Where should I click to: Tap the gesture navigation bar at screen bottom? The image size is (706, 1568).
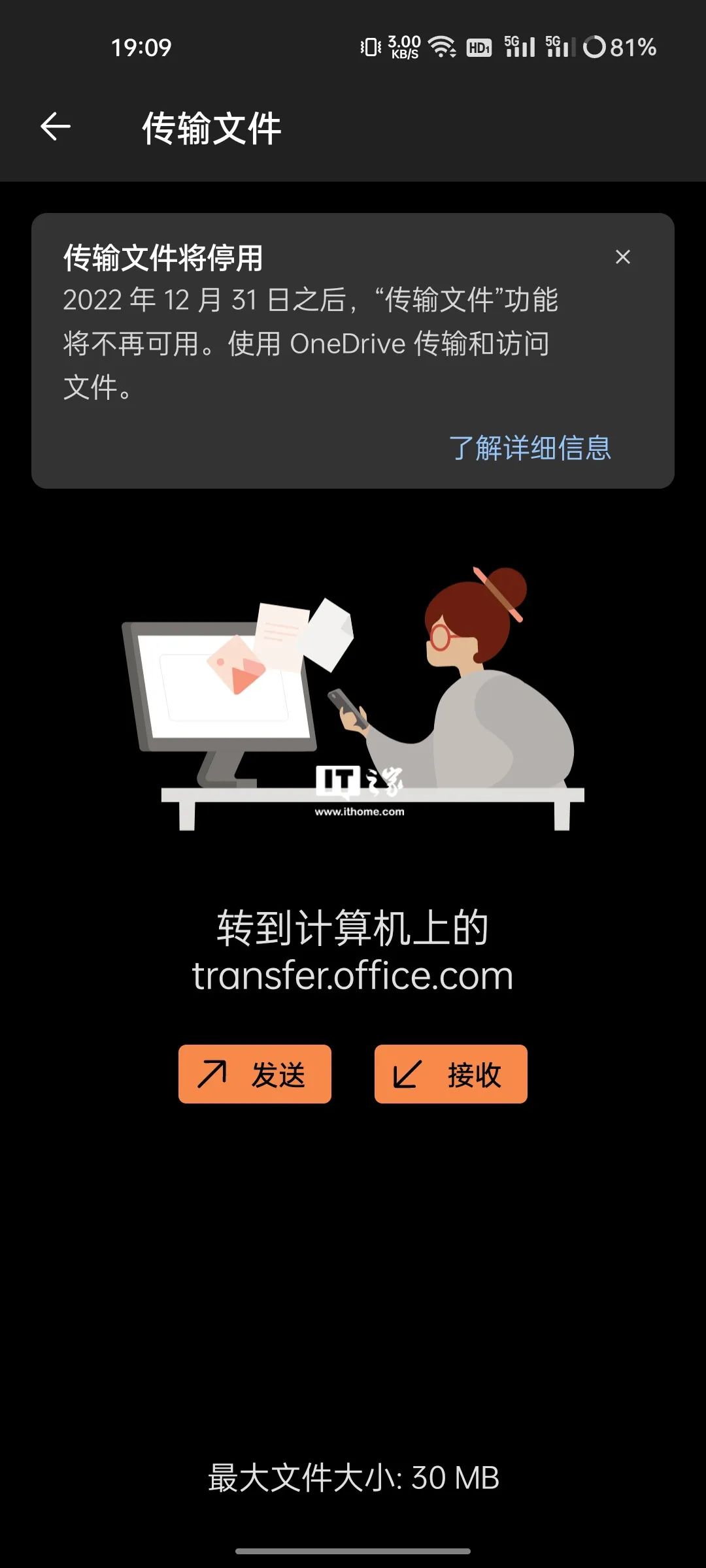pyautogui.click(x=353, y=1549)
